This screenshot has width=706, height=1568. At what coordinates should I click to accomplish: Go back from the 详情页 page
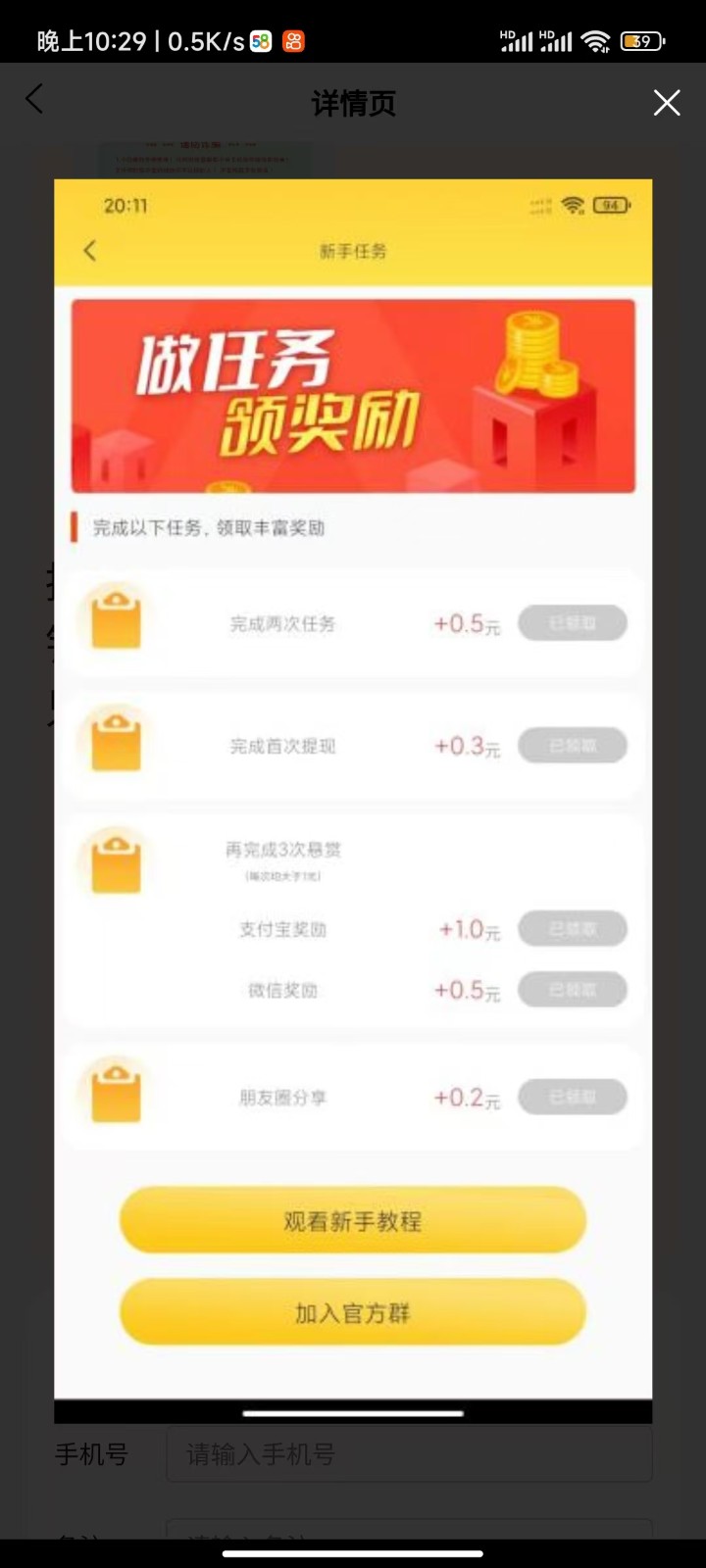coord(34,99)
